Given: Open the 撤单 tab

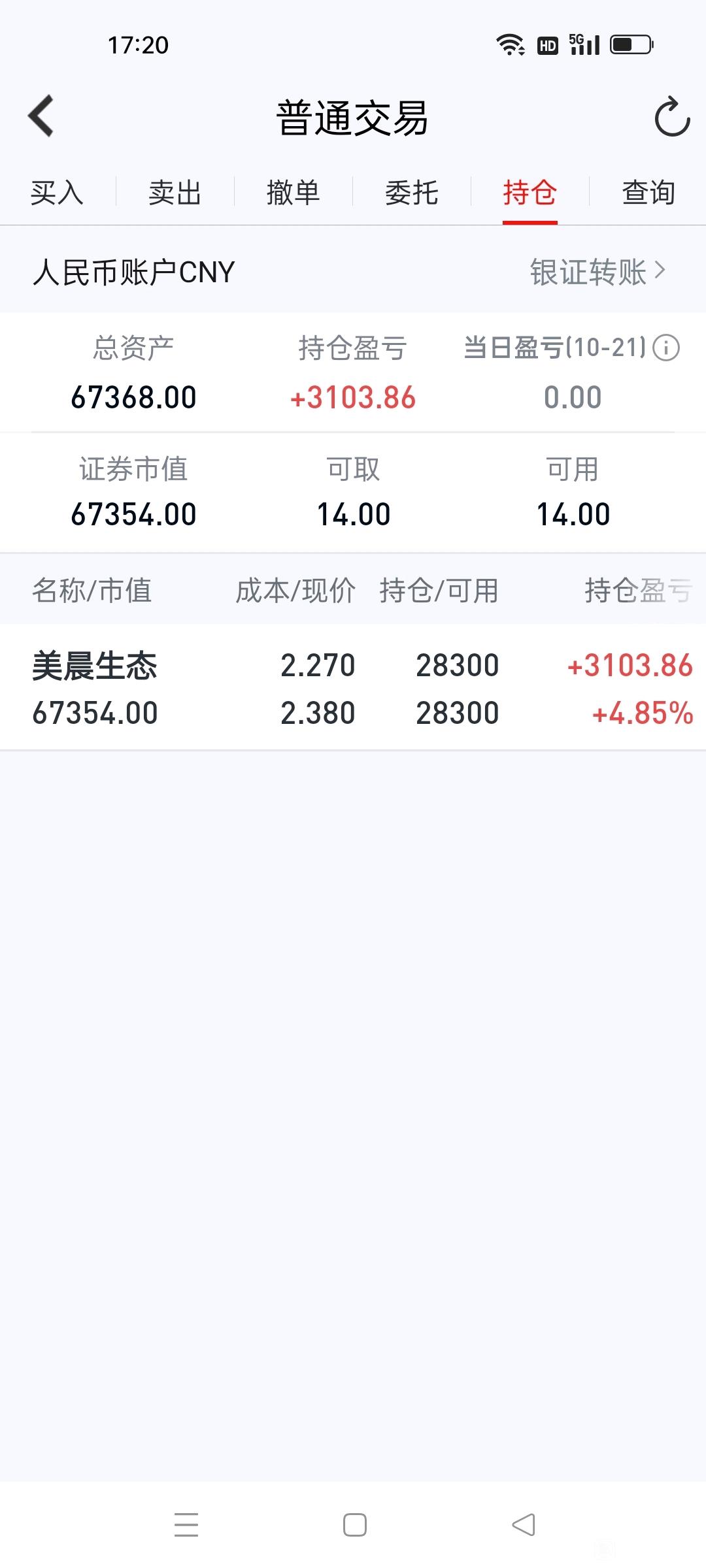Looking at the screenshot, I should [x=294, y=193].
